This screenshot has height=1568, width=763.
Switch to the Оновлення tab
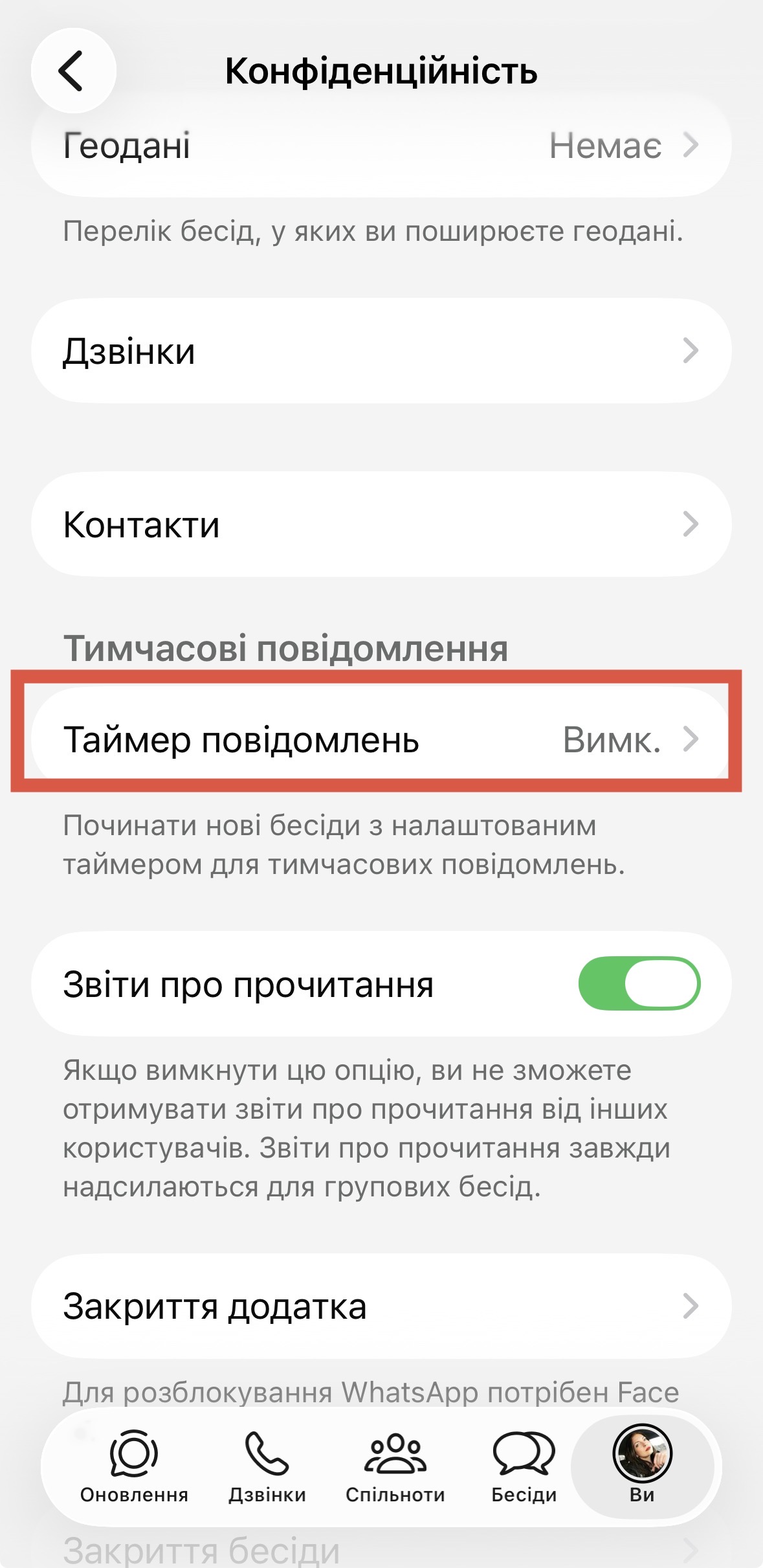click(134, 1466)
